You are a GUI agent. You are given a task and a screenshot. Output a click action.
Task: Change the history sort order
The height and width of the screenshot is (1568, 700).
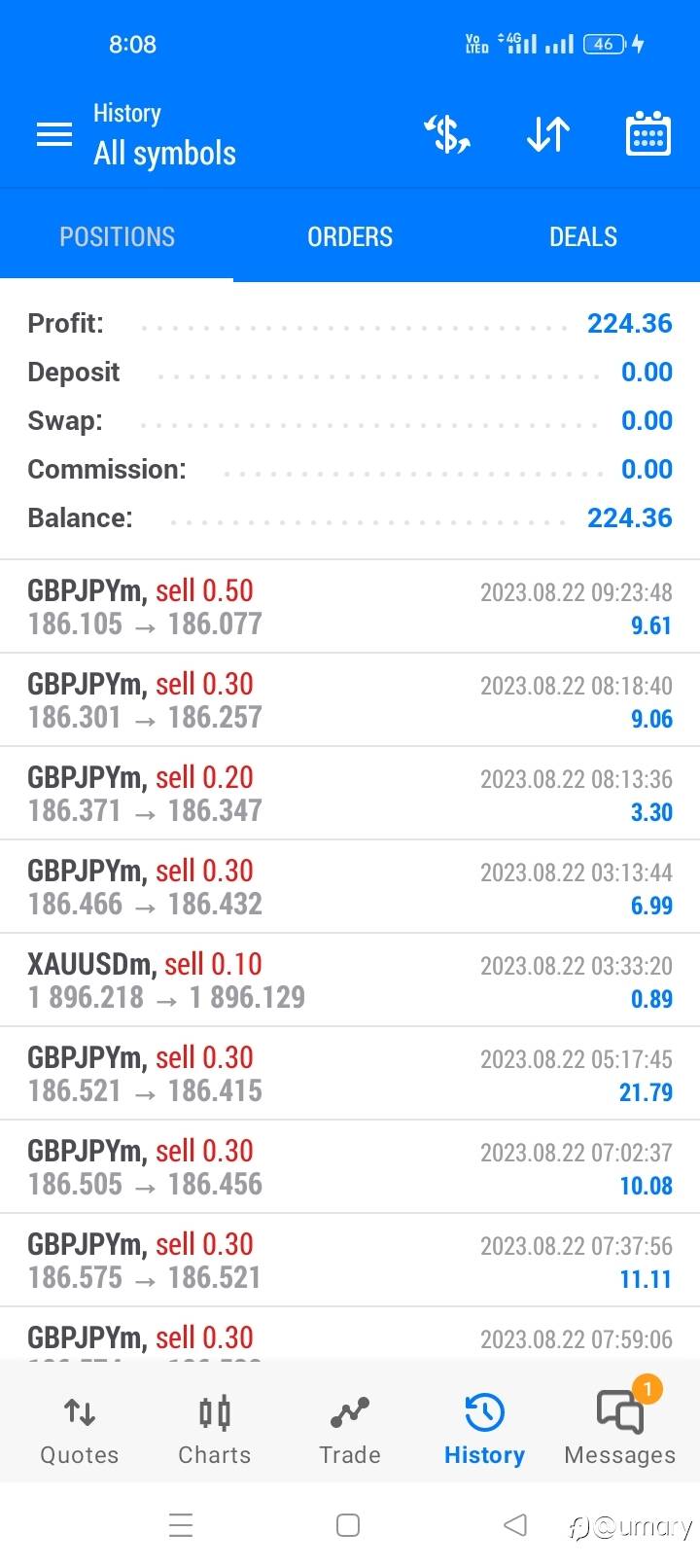click(x=547, y=134)
